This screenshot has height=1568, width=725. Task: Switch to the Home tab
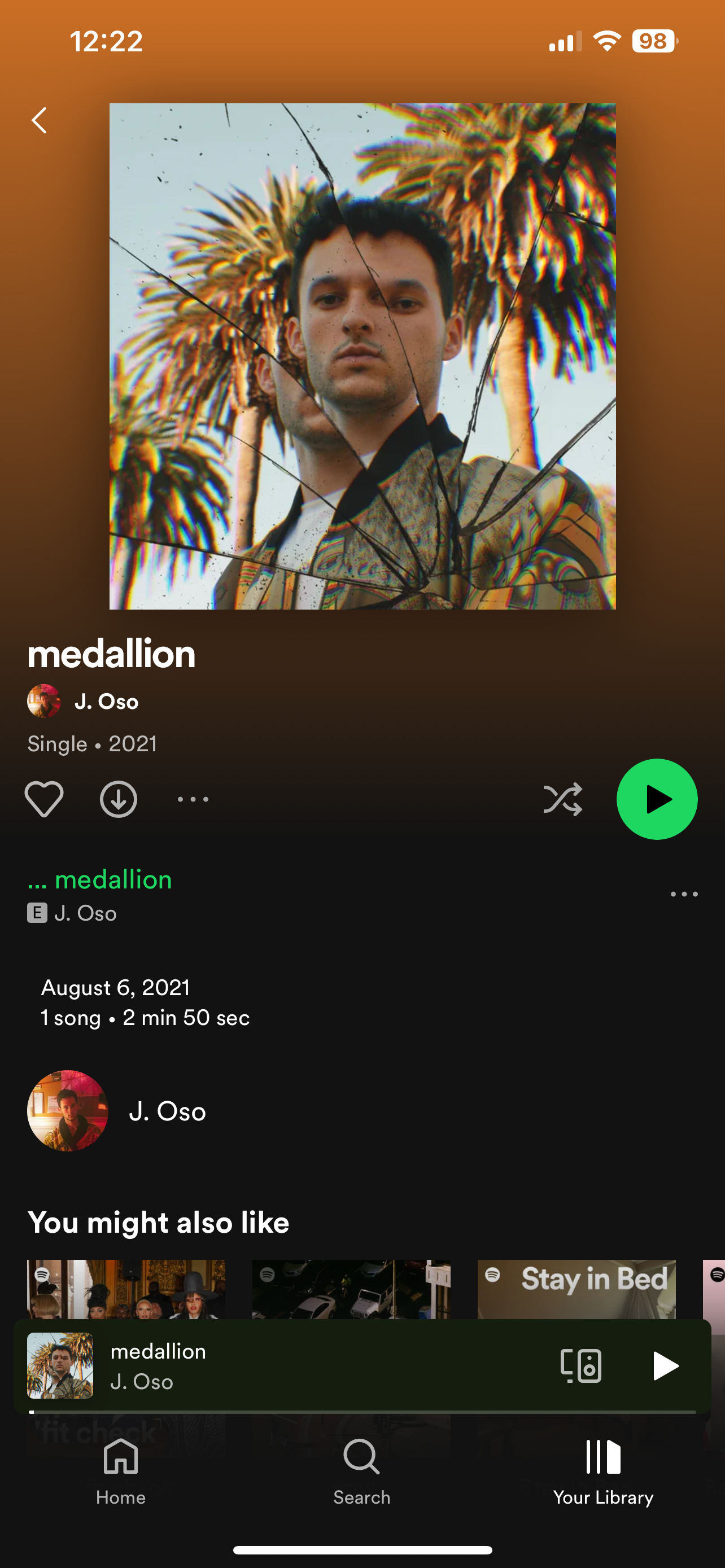click(120, 1470)
